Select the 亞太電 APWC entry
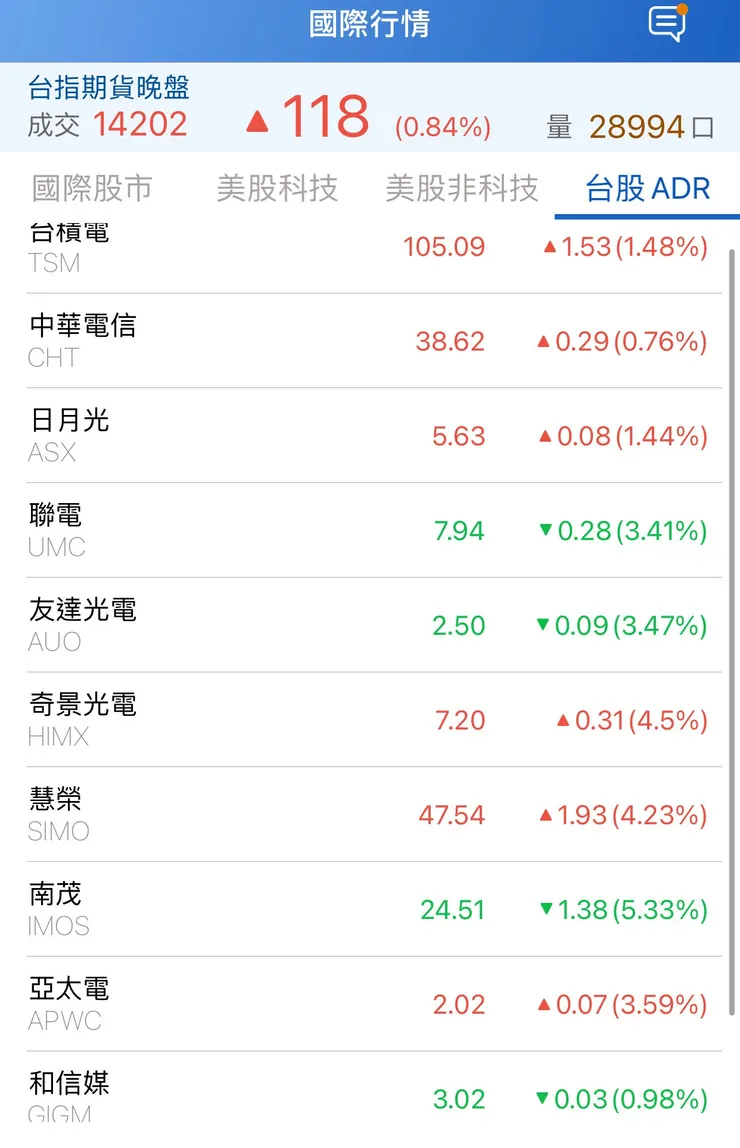740x1148 pixels. coord(370,1004)
